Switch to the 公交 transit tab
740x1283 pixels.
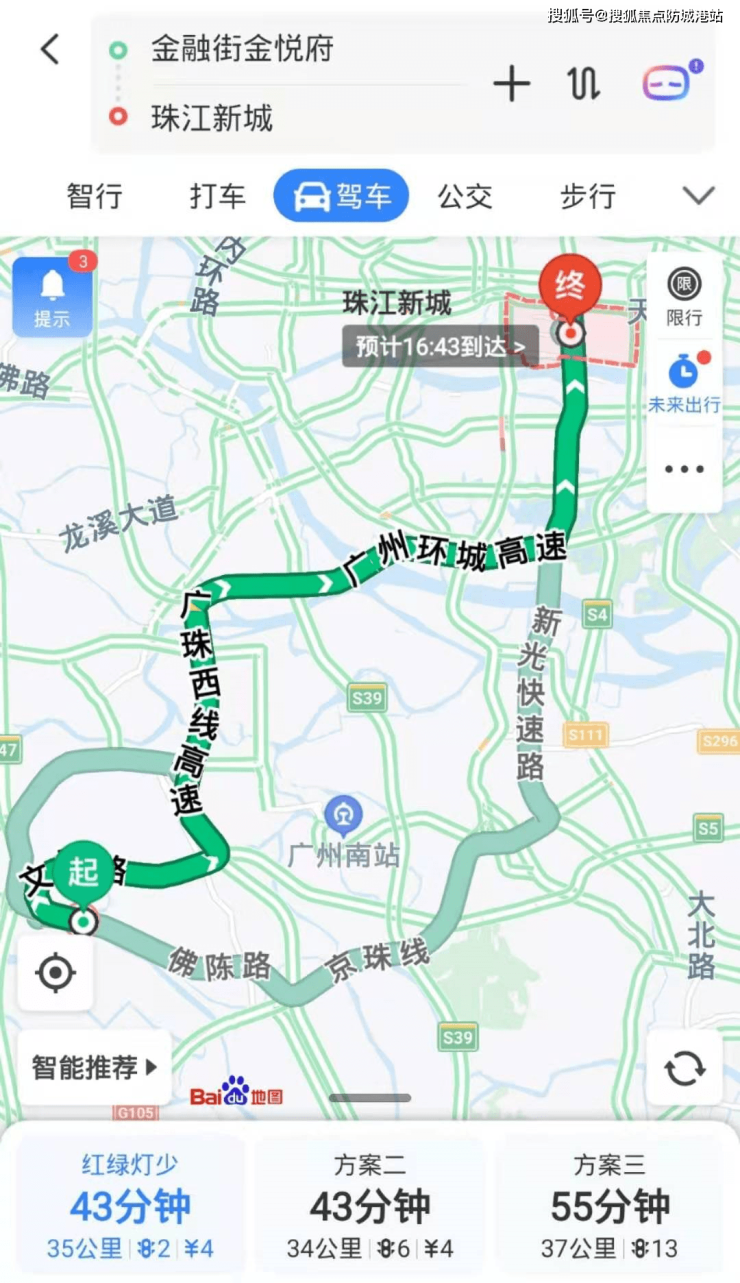(x=465, y=196)
